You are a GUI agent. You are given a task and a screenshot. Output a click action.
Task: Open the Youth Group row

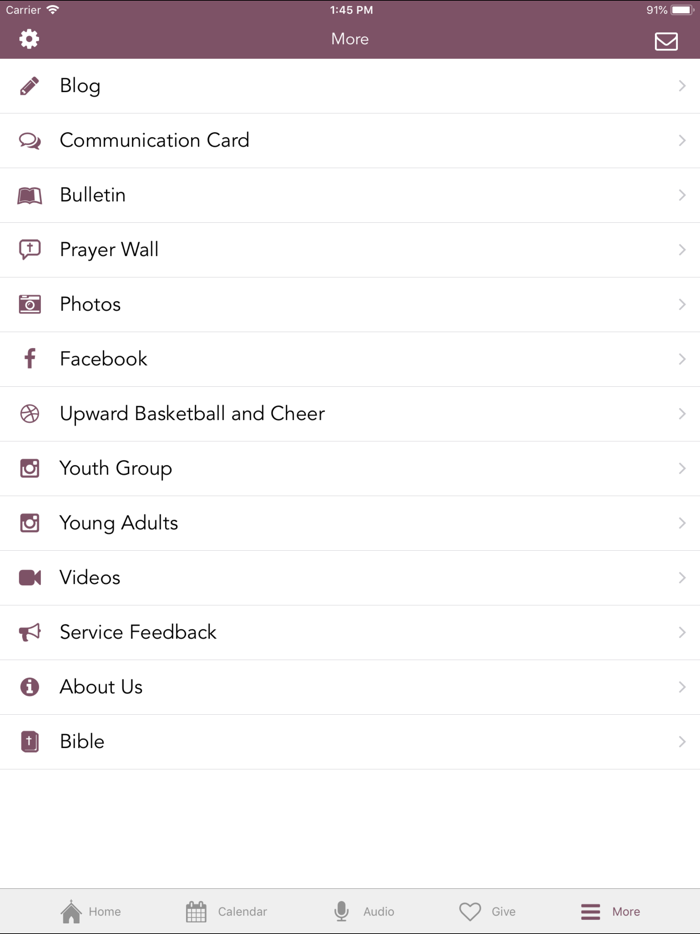[x=350, y=468]
